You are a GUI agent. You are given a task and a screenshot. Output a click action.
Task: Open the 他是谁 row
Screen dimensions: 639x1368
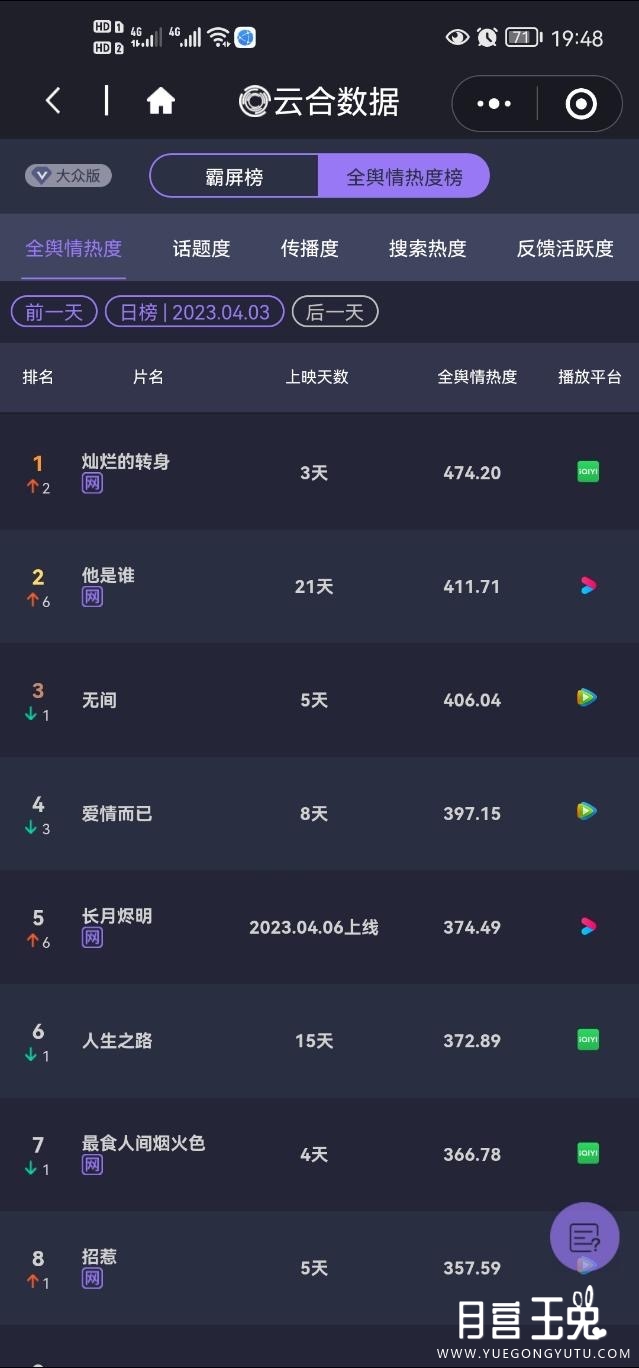click(108, 576)
